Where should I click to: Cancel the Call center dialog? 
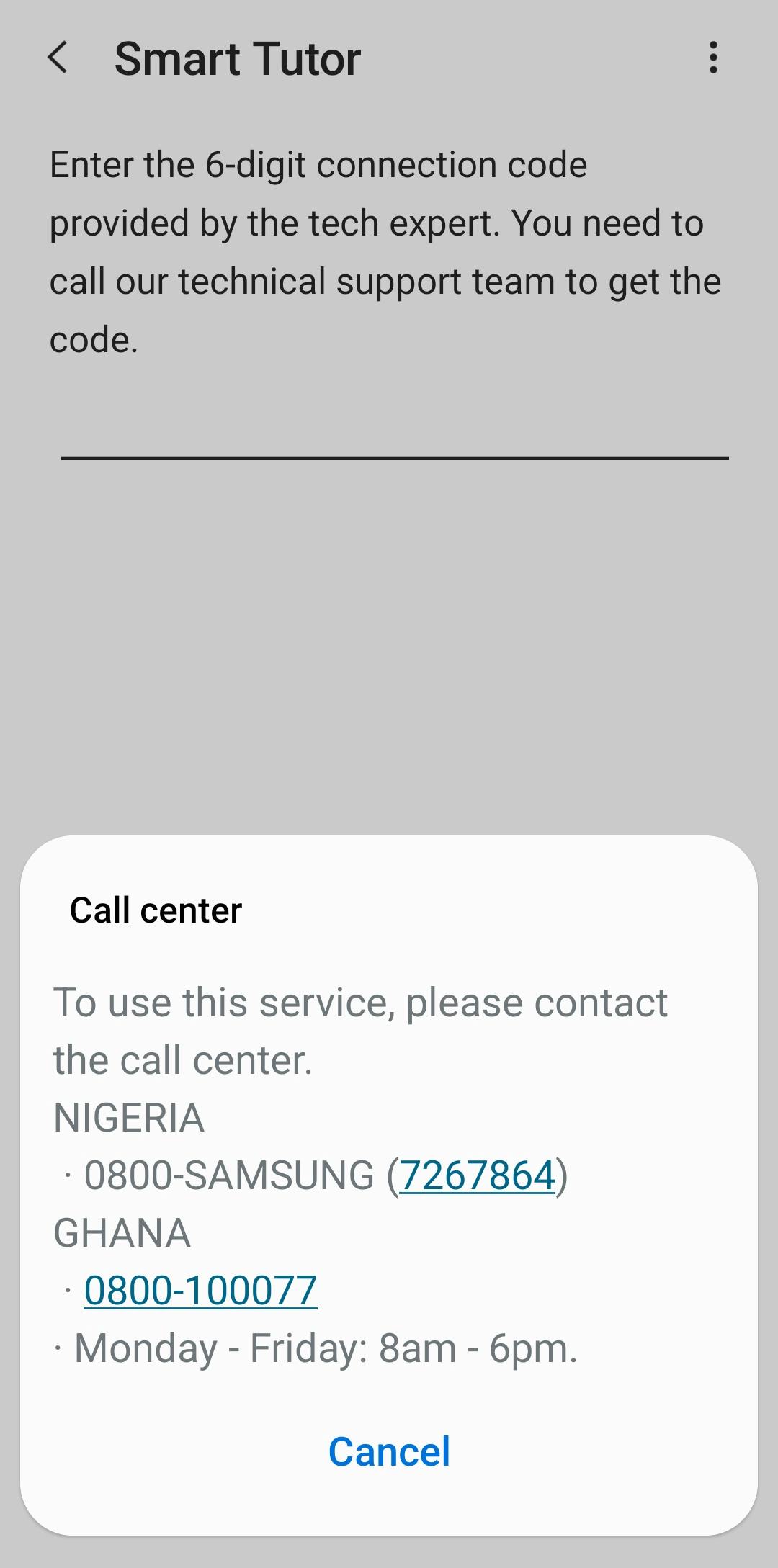pos(389,1451)
